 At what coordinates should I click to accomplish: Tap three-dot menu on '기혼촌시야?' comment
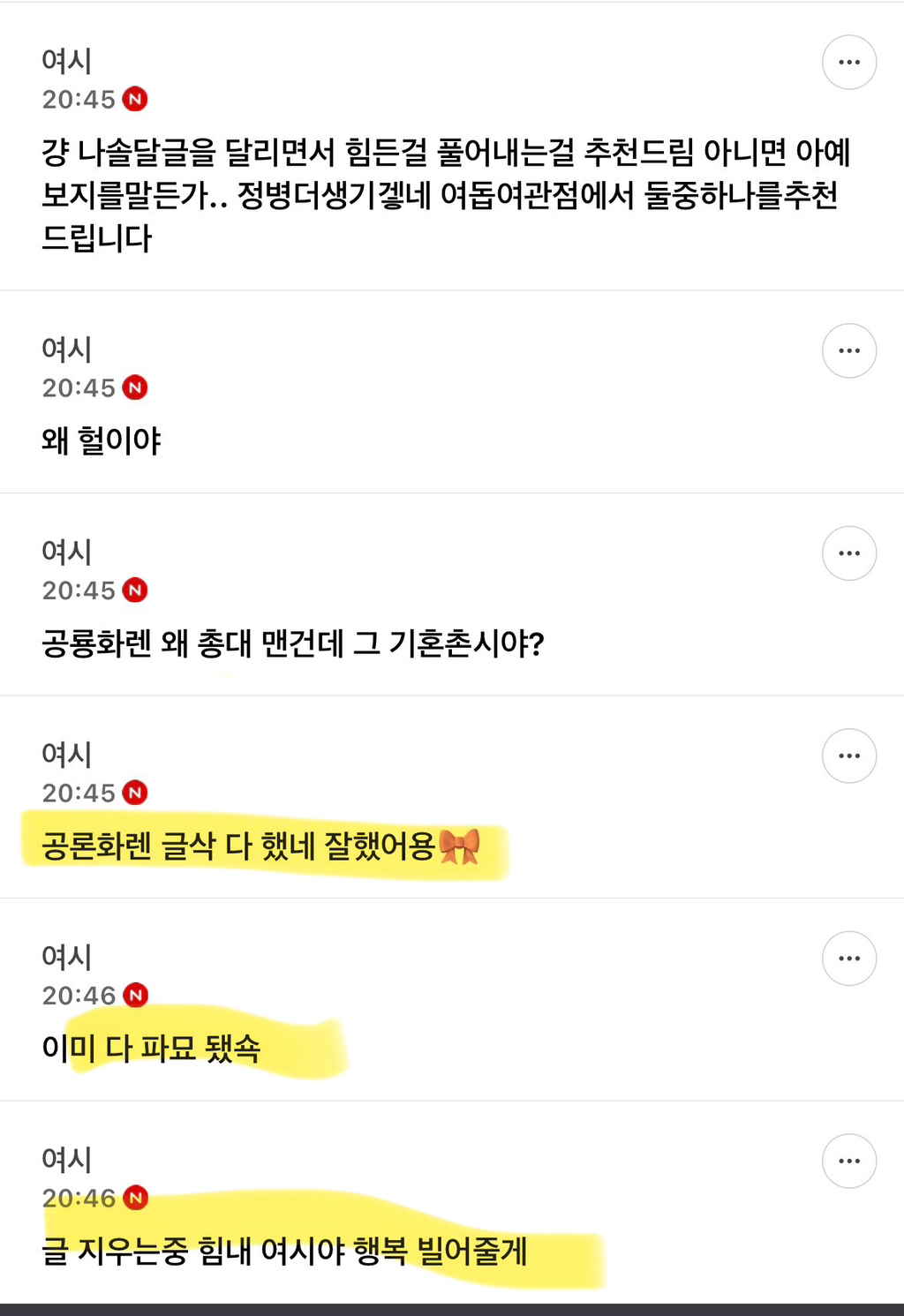[848, 553]
